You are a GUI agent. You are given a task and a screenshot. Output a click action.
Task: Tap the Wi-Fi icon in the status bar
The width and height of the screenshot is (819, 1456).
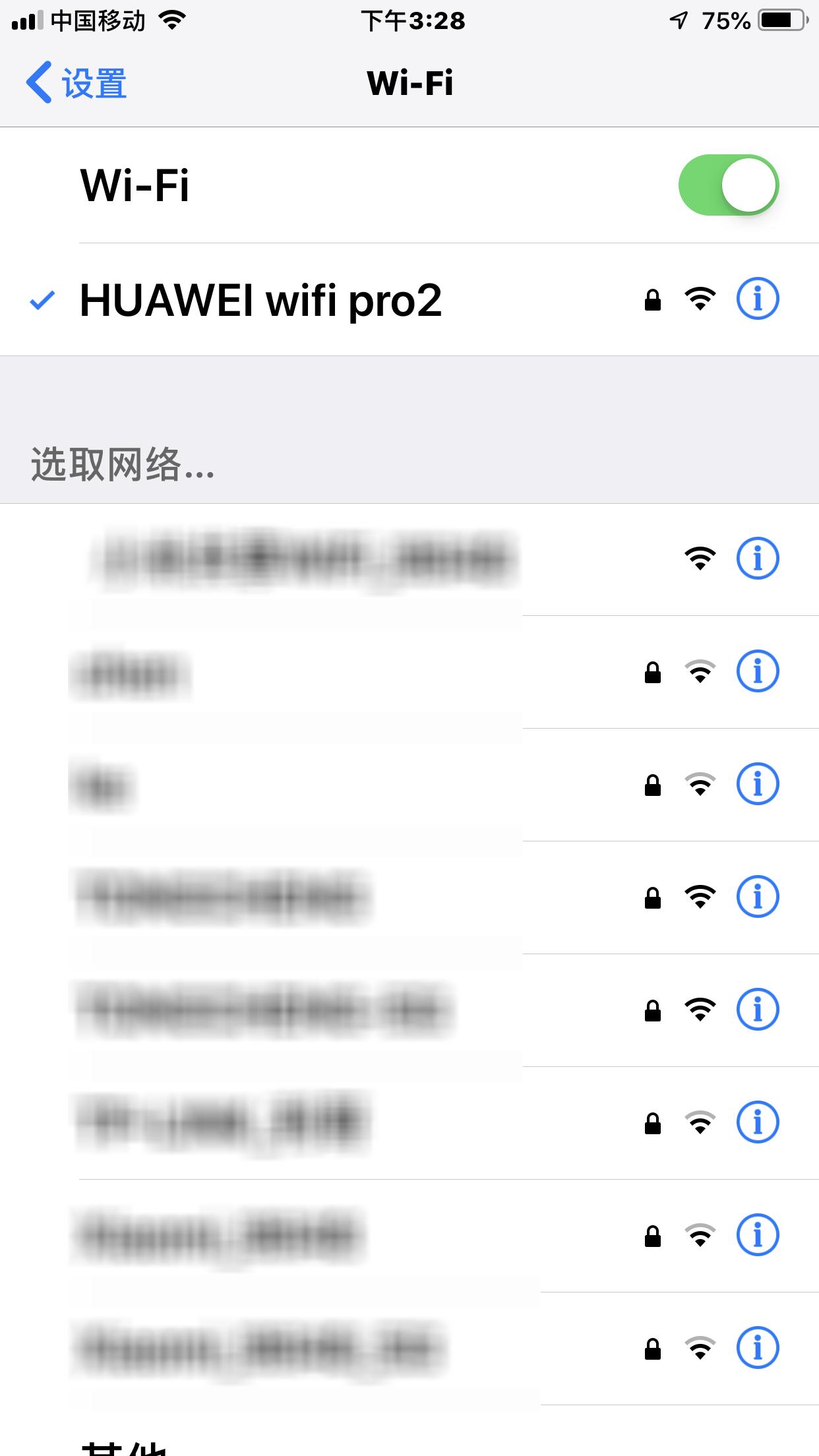click(x=171, y=20)
